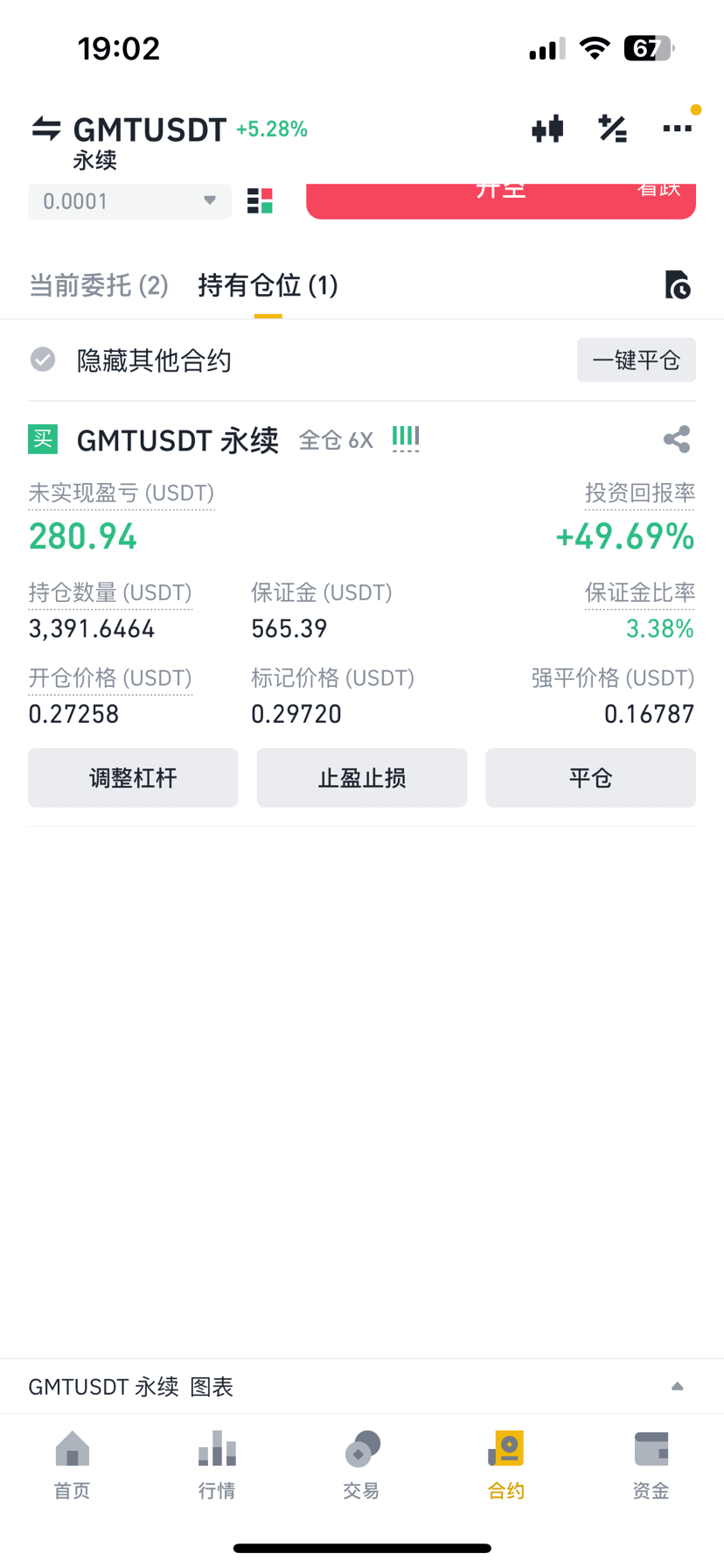The width and height of the screenshot is (724, 1568).
Task: Expand the GMTUSDT 永续 图表 panel
Action: [x=677, y=1386]
